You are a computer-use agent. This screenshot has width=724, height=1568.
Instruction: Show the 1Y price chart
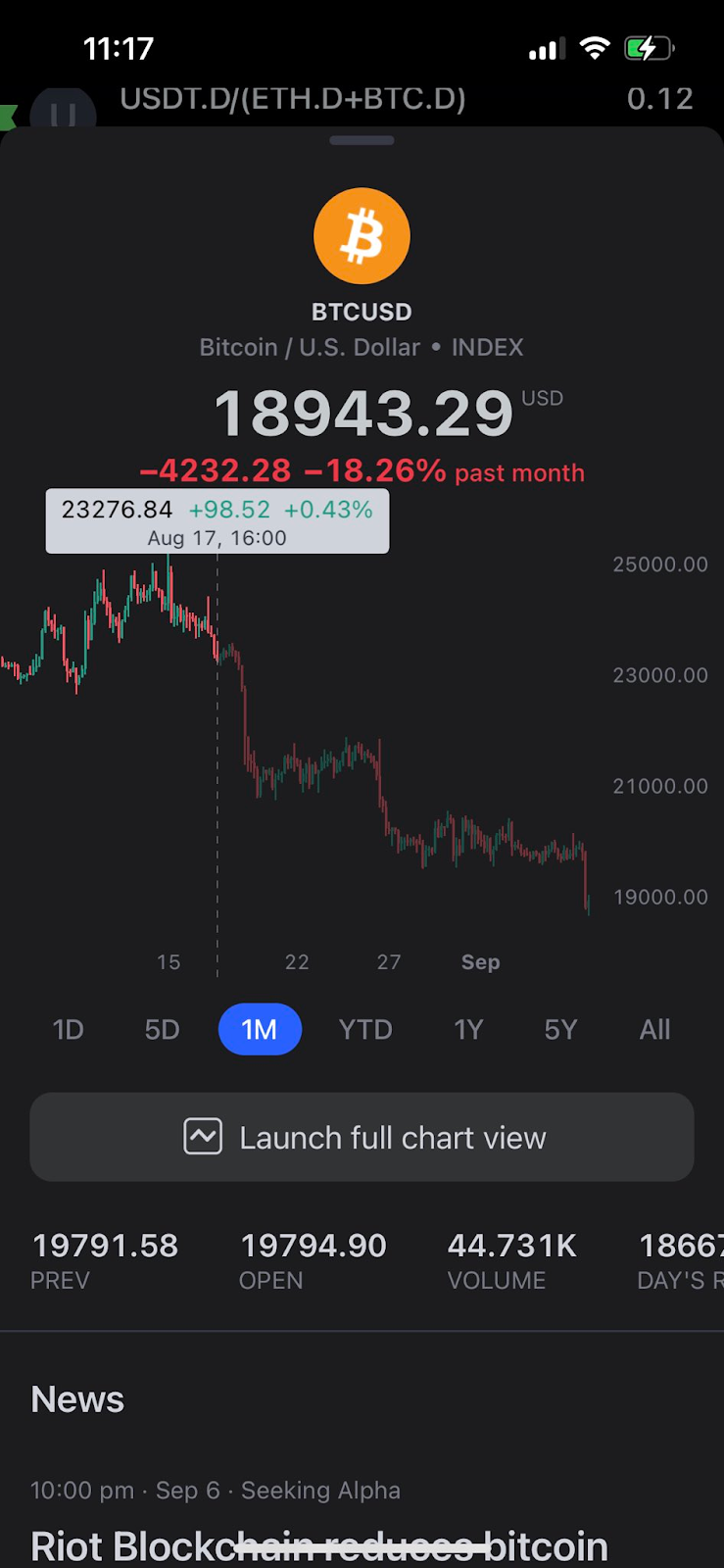pos(468,1029)
